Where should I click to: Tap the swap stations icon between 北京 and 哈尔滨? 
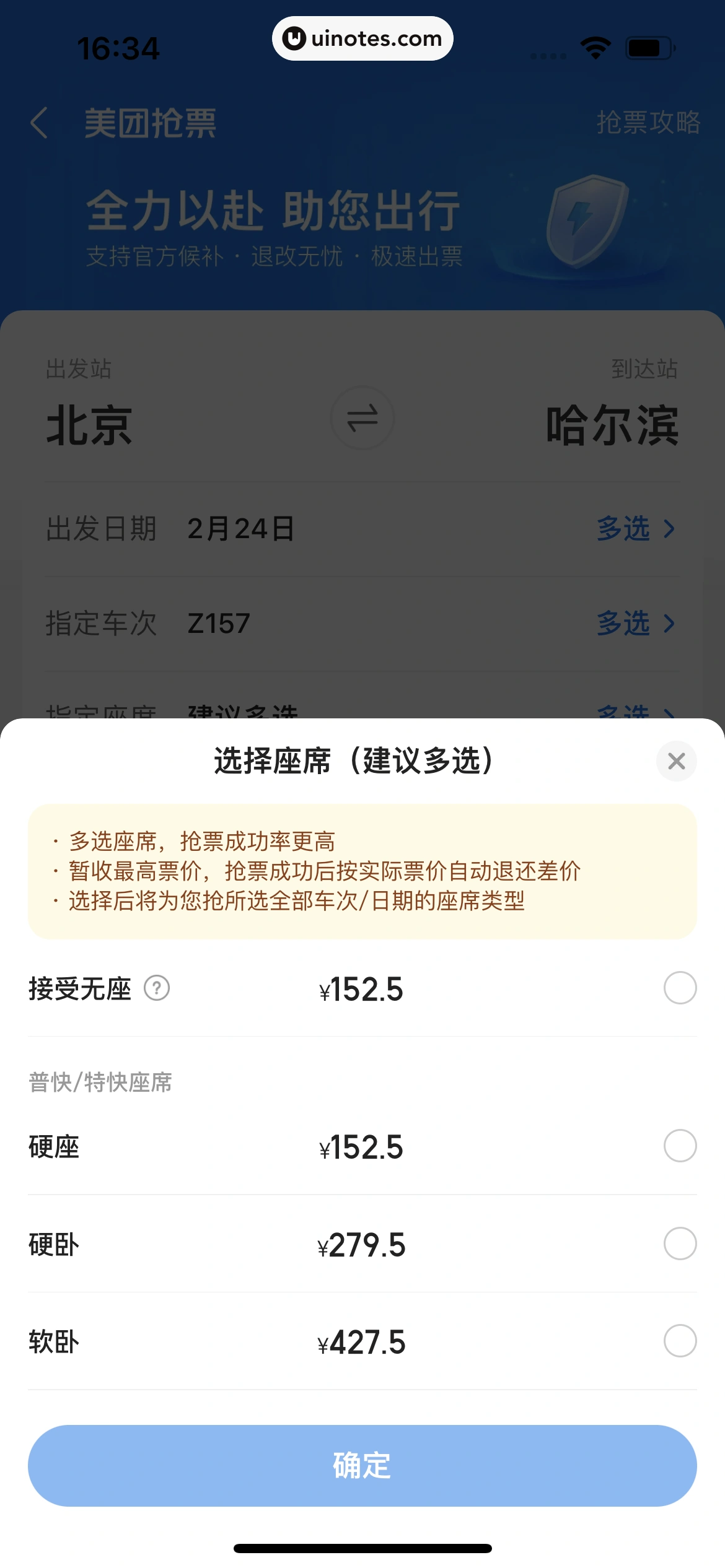click(362, 419)
